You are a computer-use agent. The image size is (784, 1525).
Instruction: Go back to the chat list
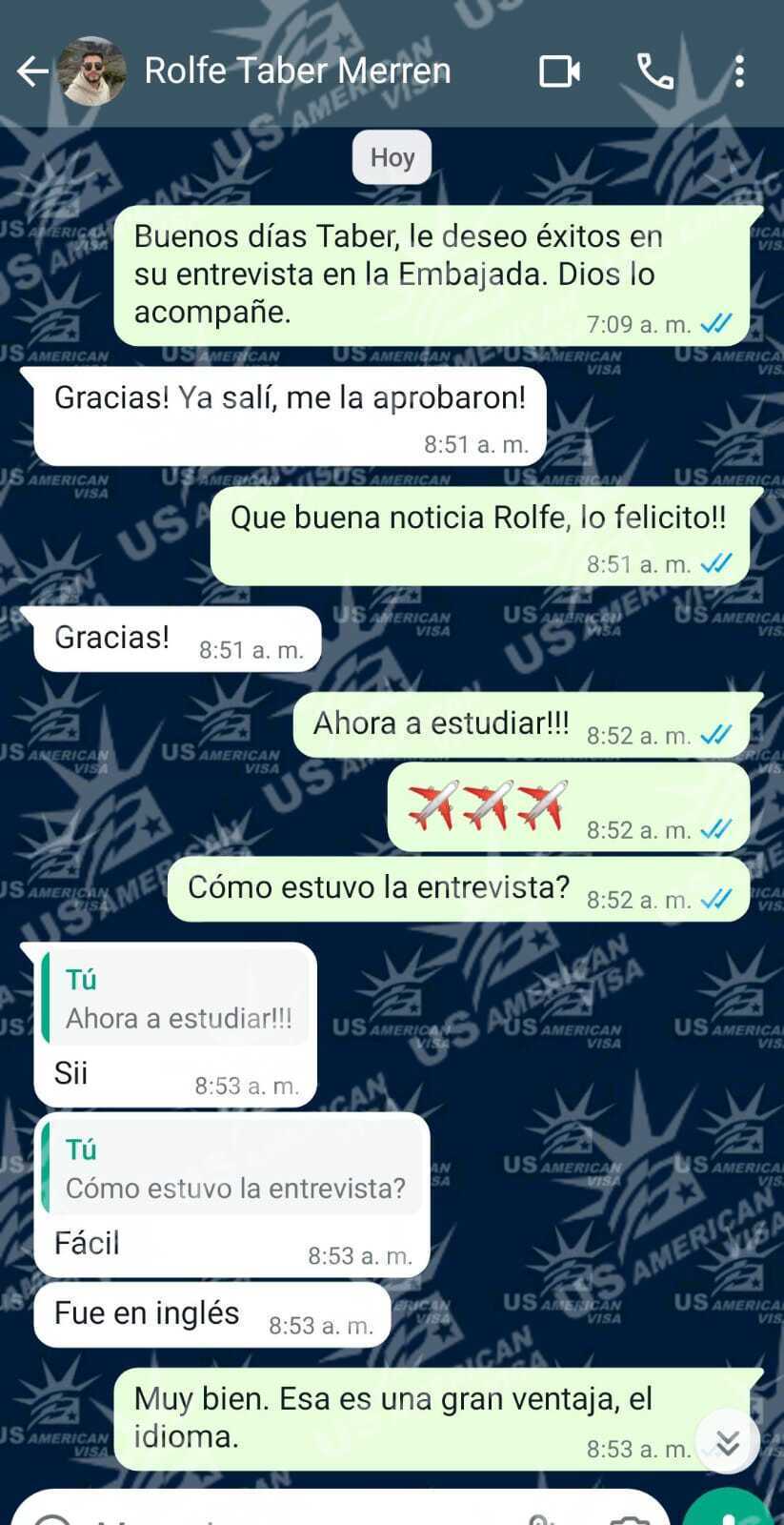click(x=32, y=71)
